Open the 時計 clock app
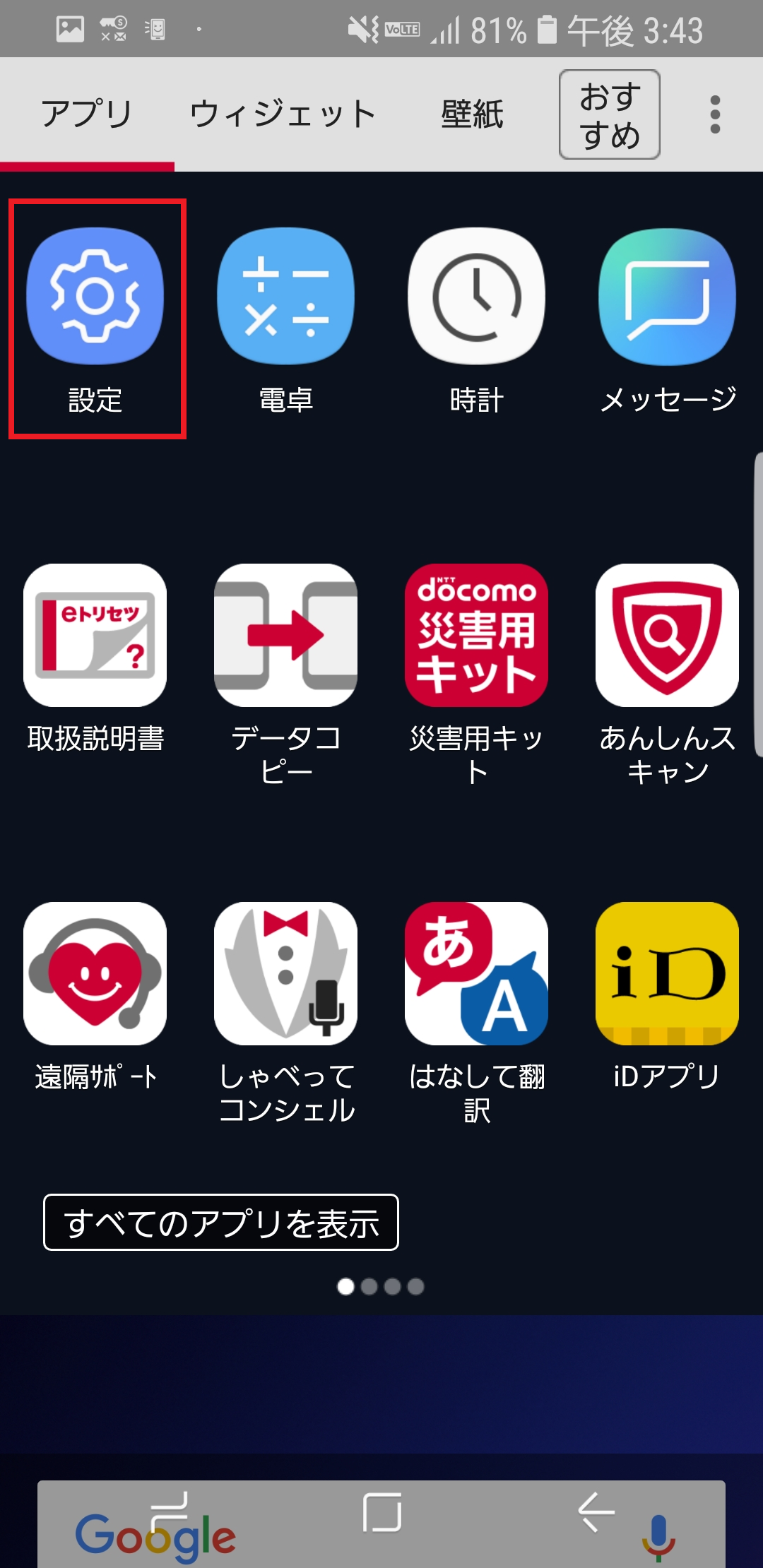The height and width of the screenshot is (1568, 763). pos(477,297)
